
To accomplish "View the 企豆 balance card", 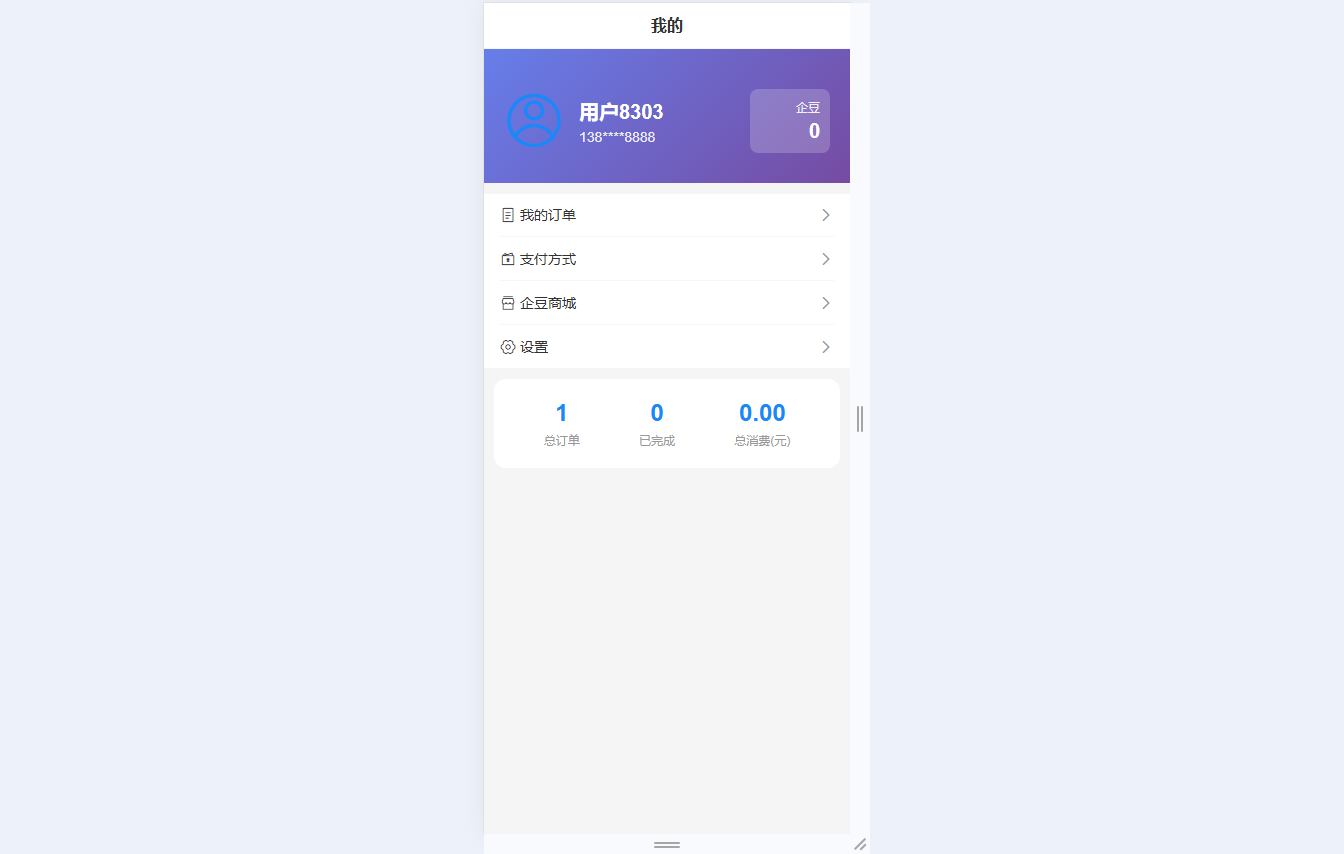I will tap(789, 121).
